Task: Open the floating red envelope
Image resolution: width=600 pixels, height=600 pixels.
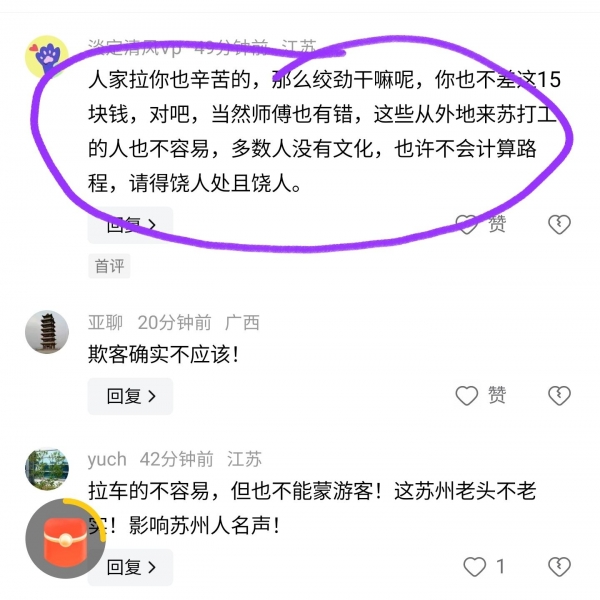Action: 66,541
